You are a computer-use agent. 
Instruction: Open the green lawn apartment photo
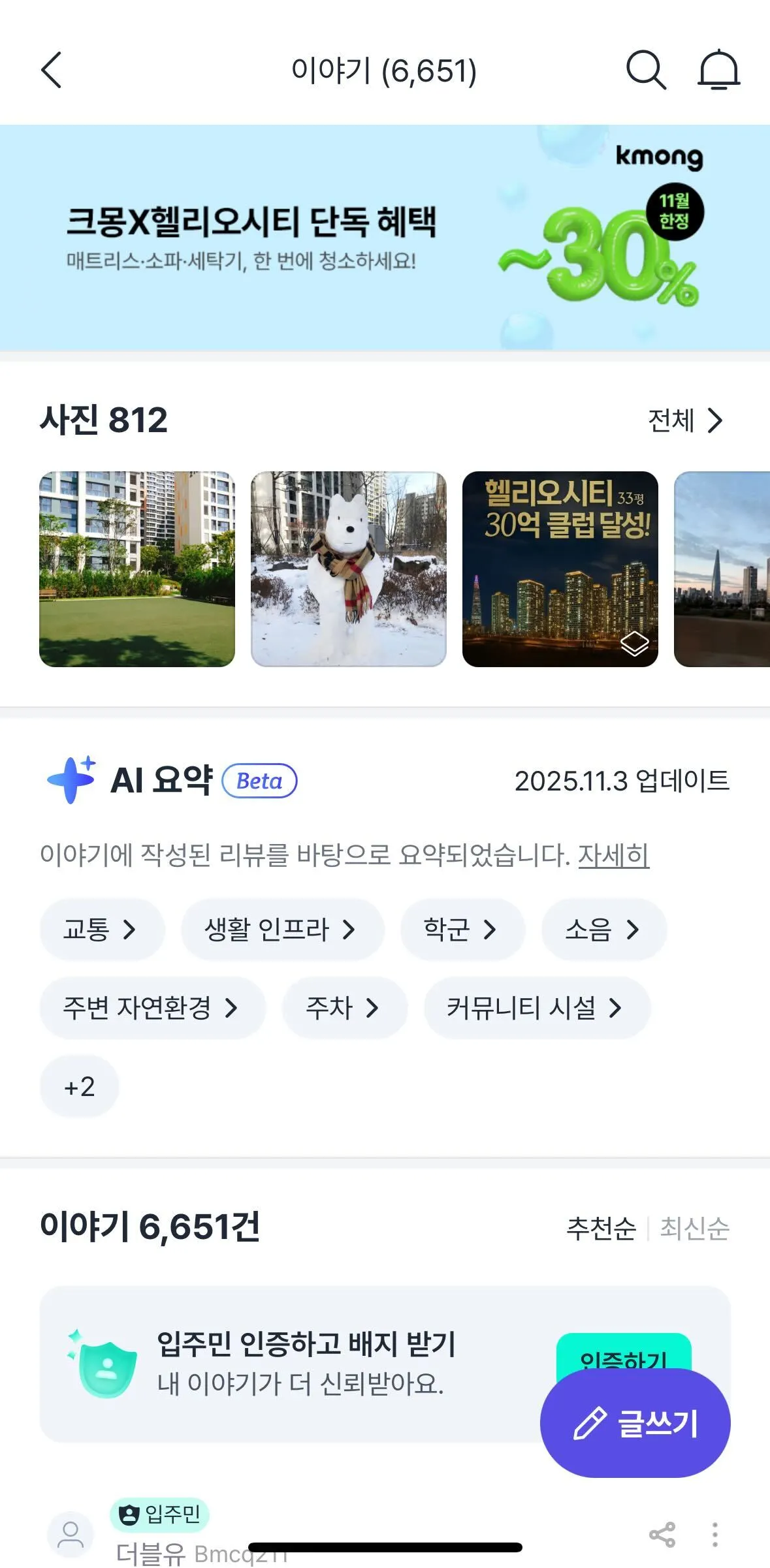137,569
